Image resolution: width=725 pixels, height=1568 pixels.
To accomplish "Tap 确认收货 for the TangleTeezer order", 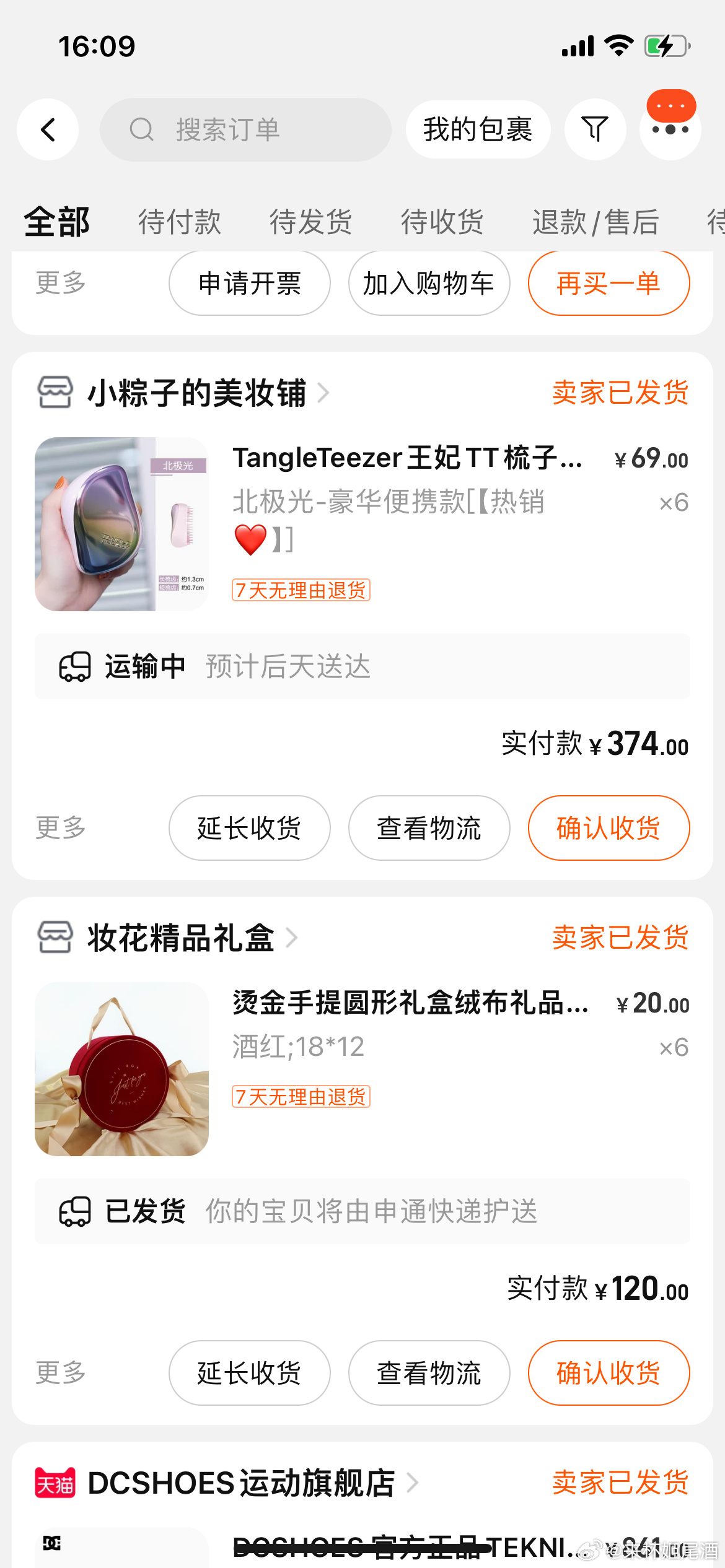I will point(609,828).
